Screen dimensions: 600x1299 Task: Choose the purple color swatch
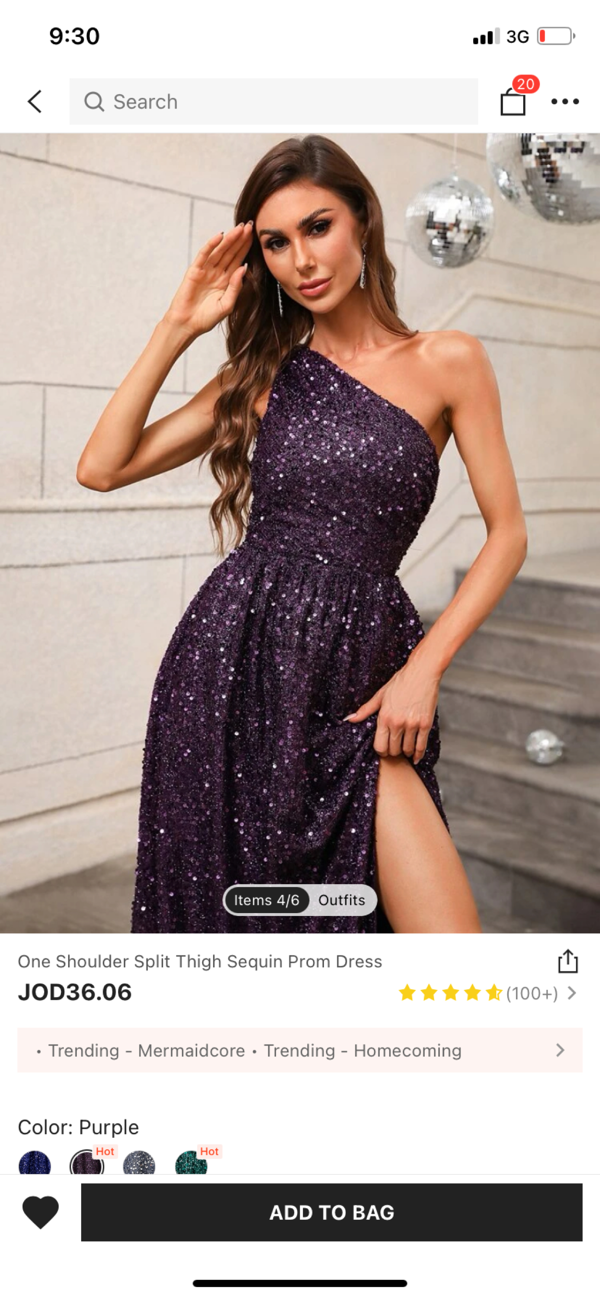pos(87,1163)
